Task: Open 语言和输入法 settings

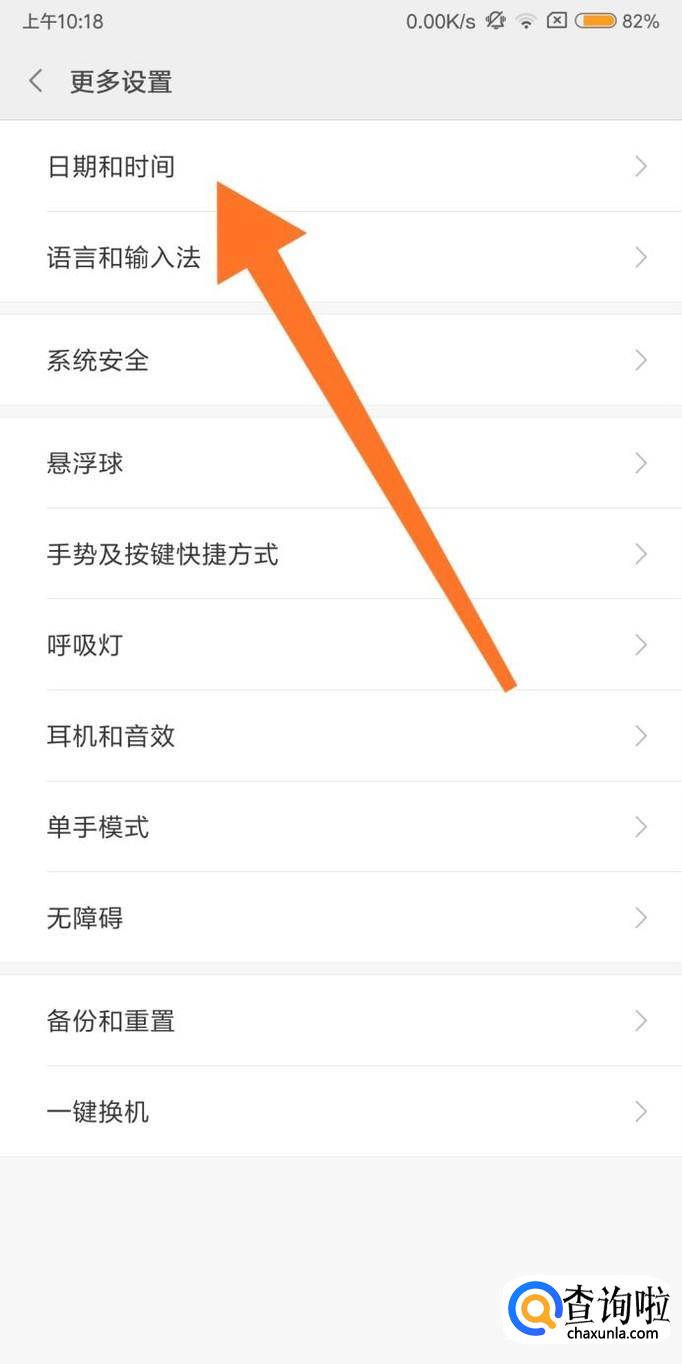Action: pyautogui.click(x=341, y=257)
